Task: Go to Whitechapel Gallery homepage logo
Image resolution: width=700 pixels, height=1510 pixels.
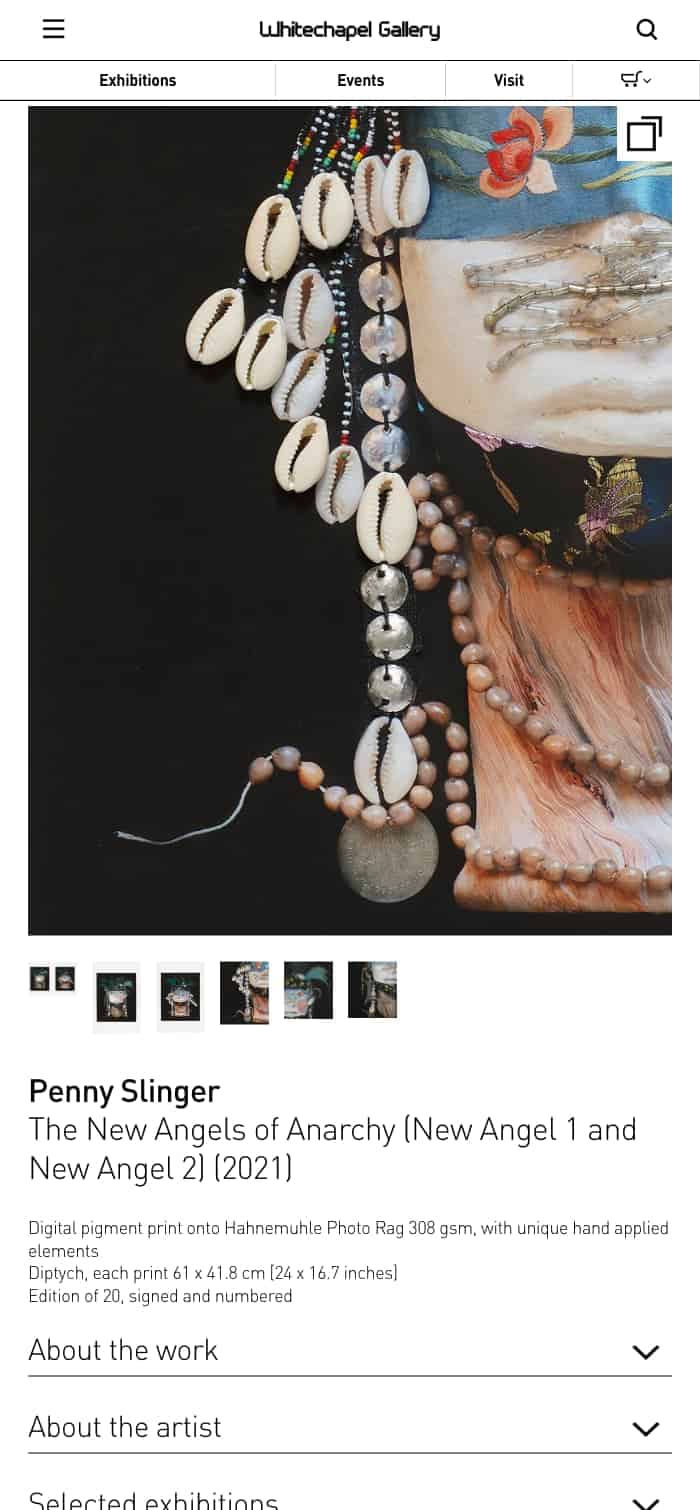Action: pos(350,30)
